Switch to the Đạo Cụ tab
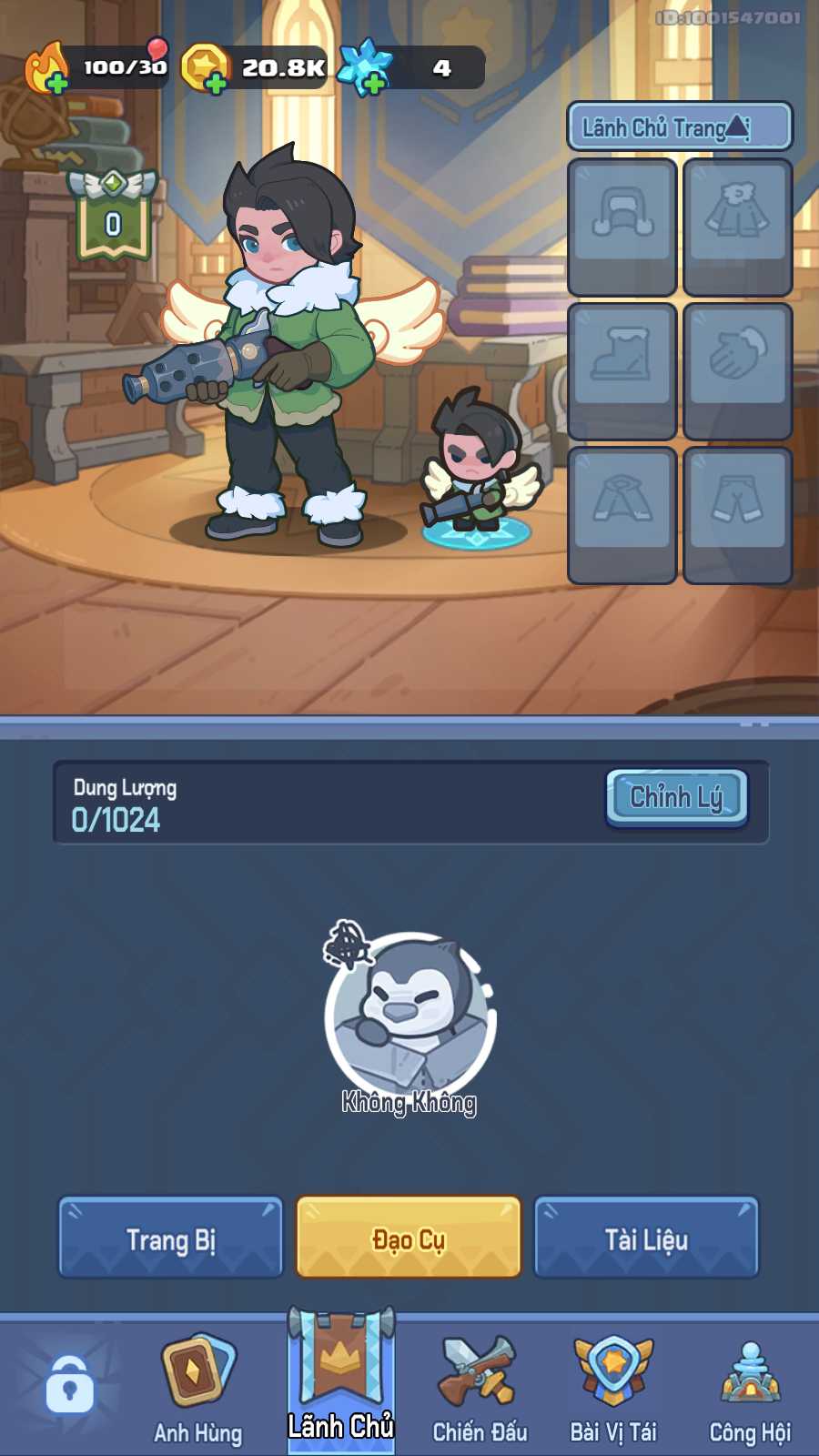Screen dimensions: 819x1456 click(x=409, y=1238)
